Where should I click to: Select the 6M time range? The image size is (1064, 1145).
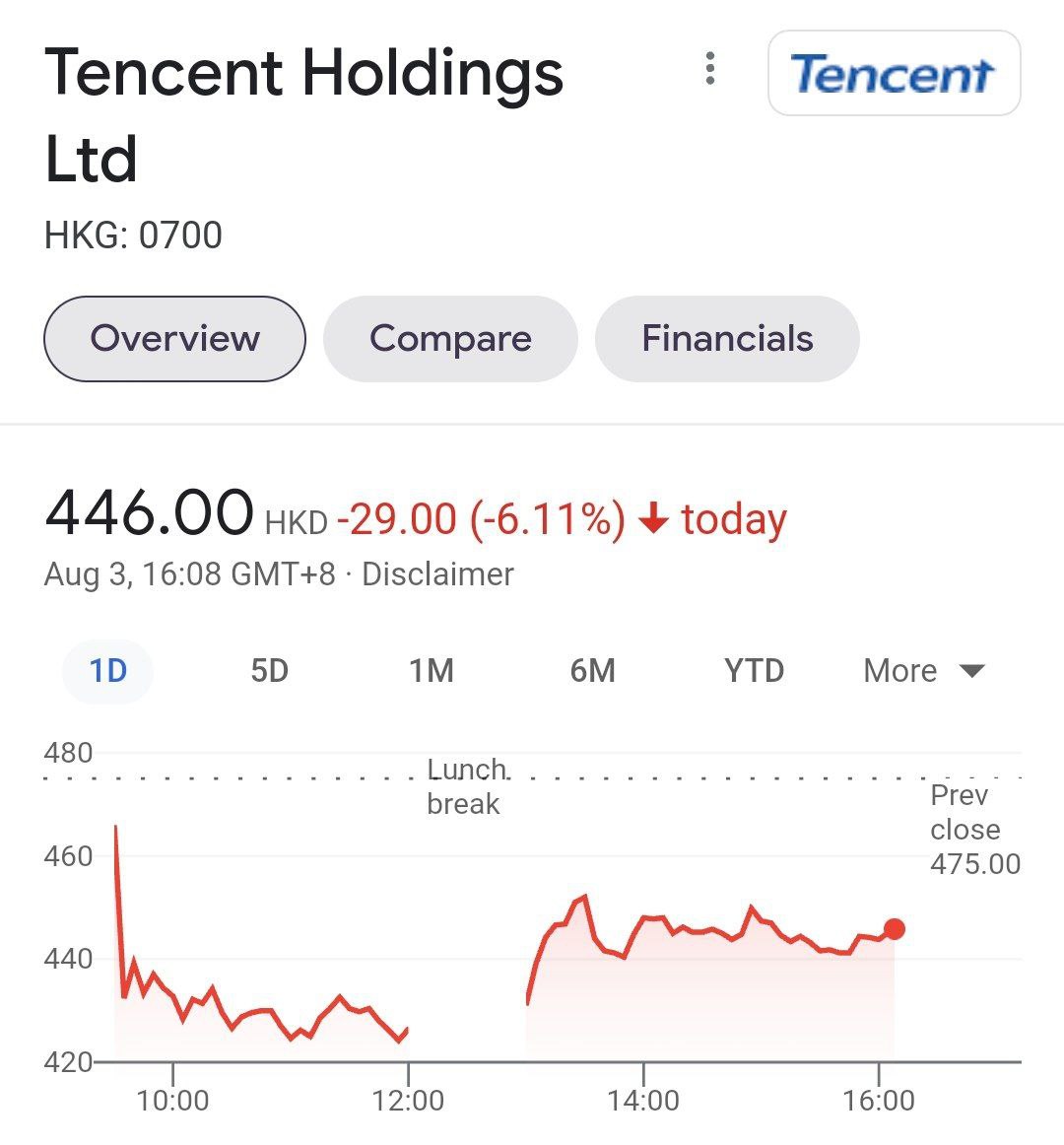(x=593, y=670)
